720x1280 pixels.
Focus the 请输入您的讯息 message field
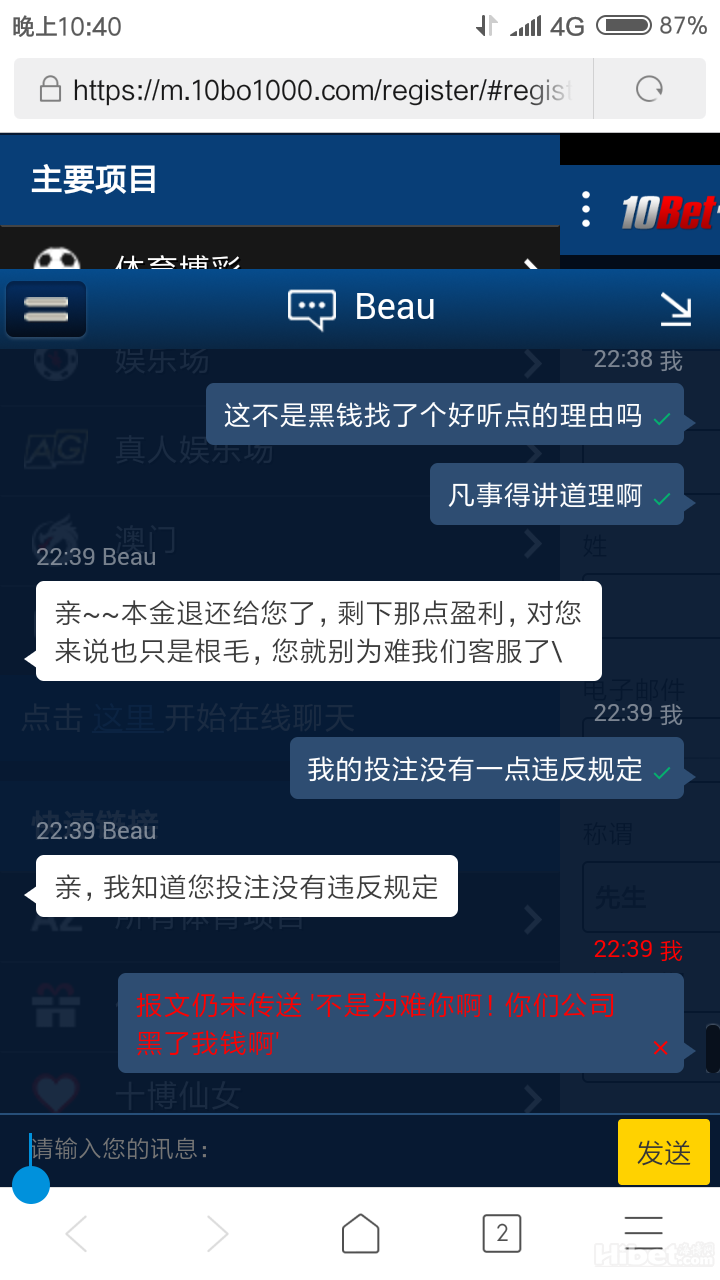click(x=320, y=1150)
